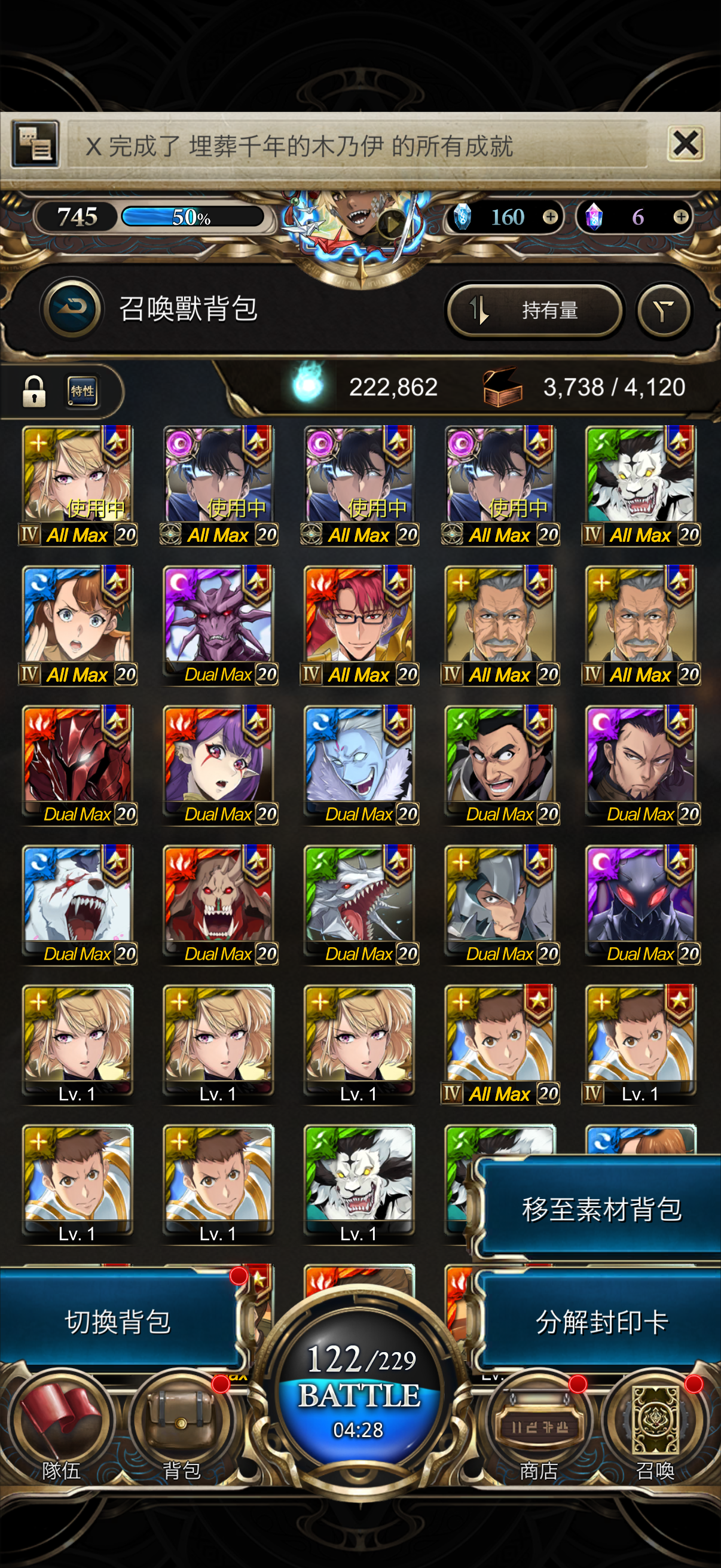Open the 召喚 summon tab

click(655, 1427)
